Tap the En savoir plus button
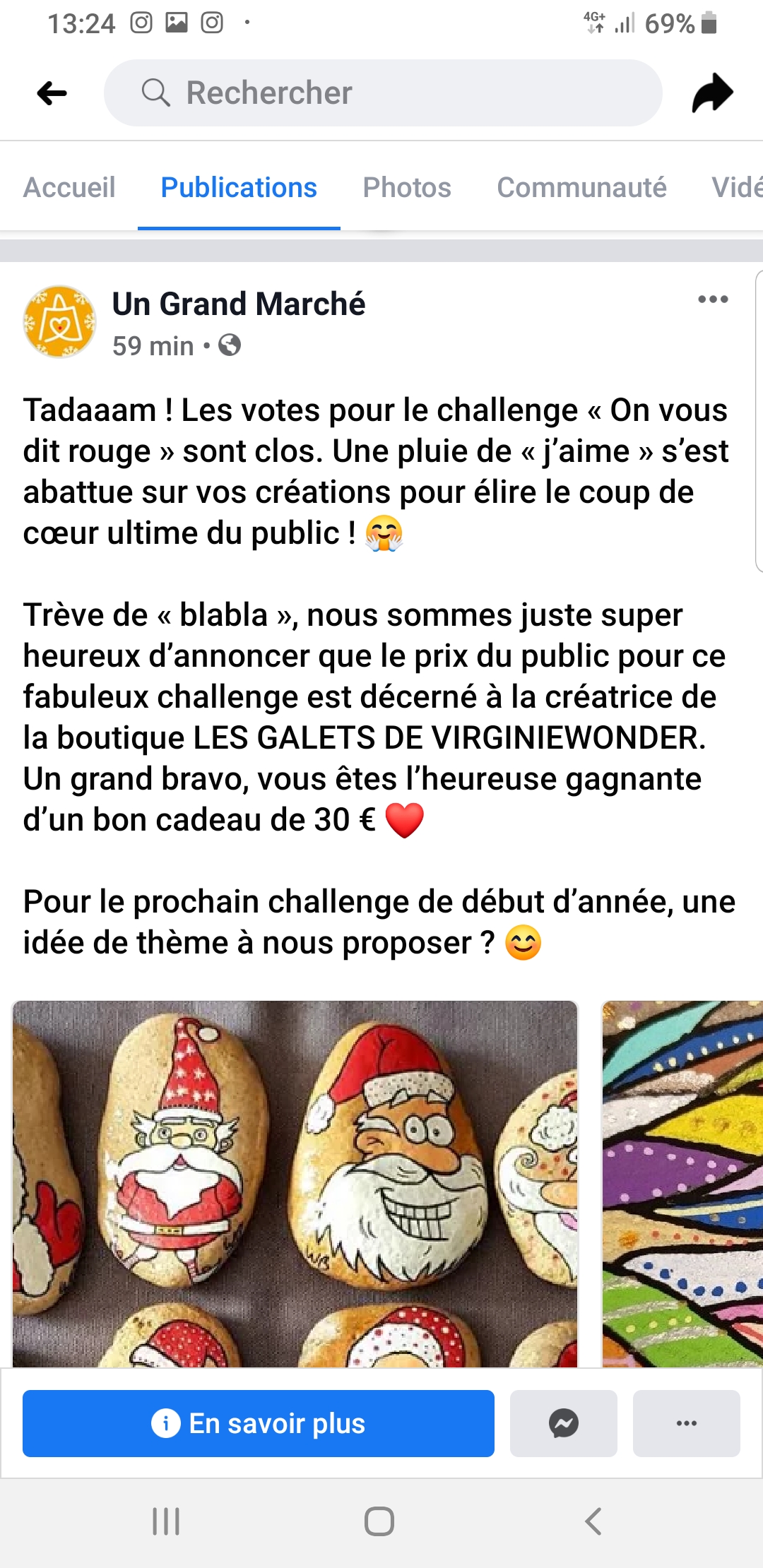 coord(259,1423)
